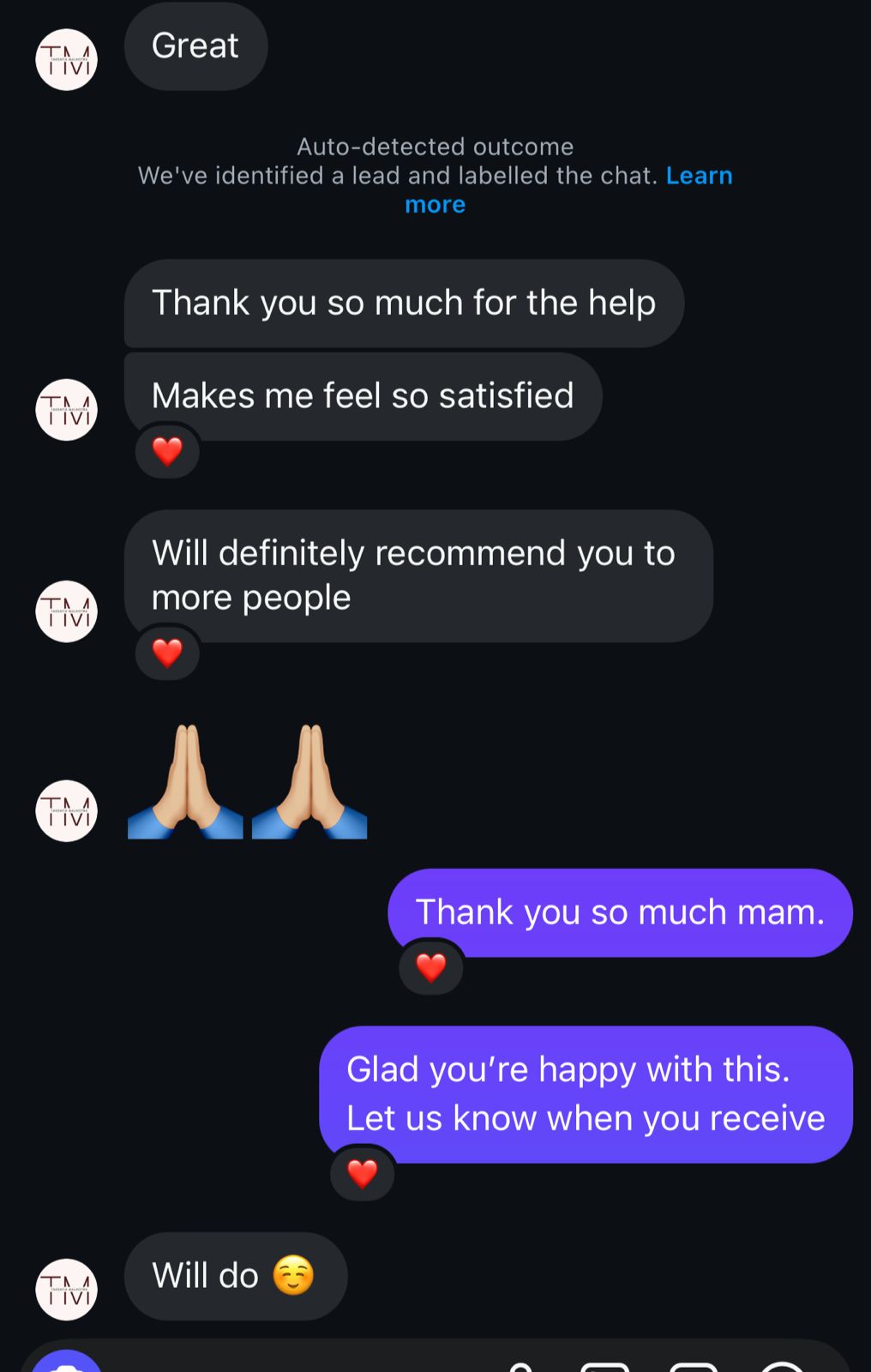Screen dimensions: 871x1372
Task: Tap the heart reaction under "Glad you're happy with this"
Action: click(x=362, y=1173)
